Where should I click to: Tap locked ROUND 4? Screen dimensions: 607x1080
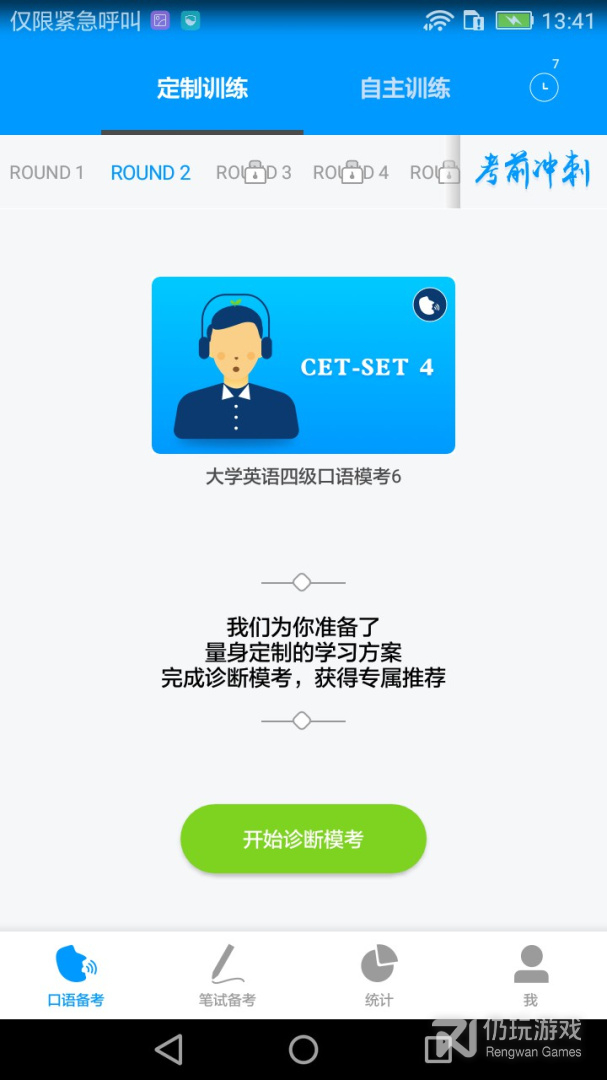point(351,172)
